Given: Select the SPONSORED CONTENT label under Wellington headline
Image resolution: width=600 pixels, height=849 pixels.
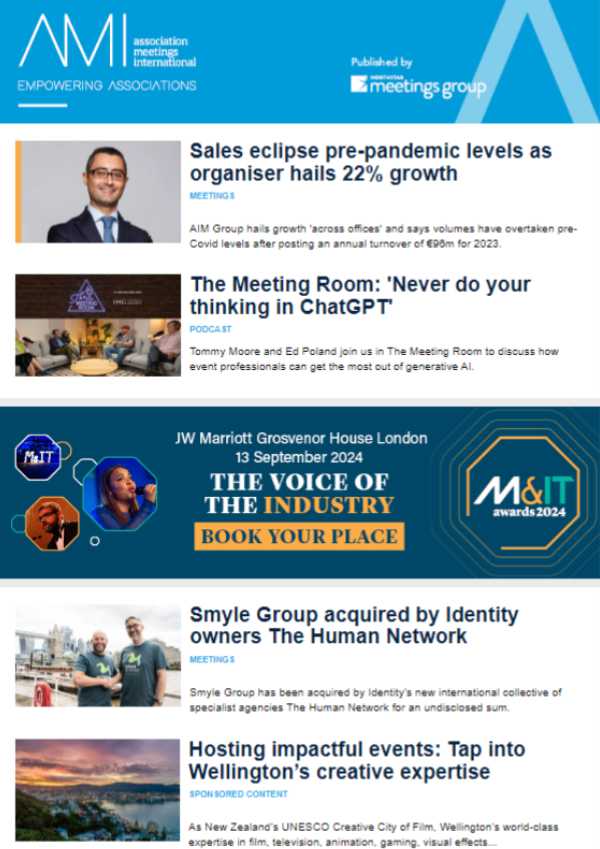Looking at the screenshot, I should pyautogui.click(x=238, y=794).
